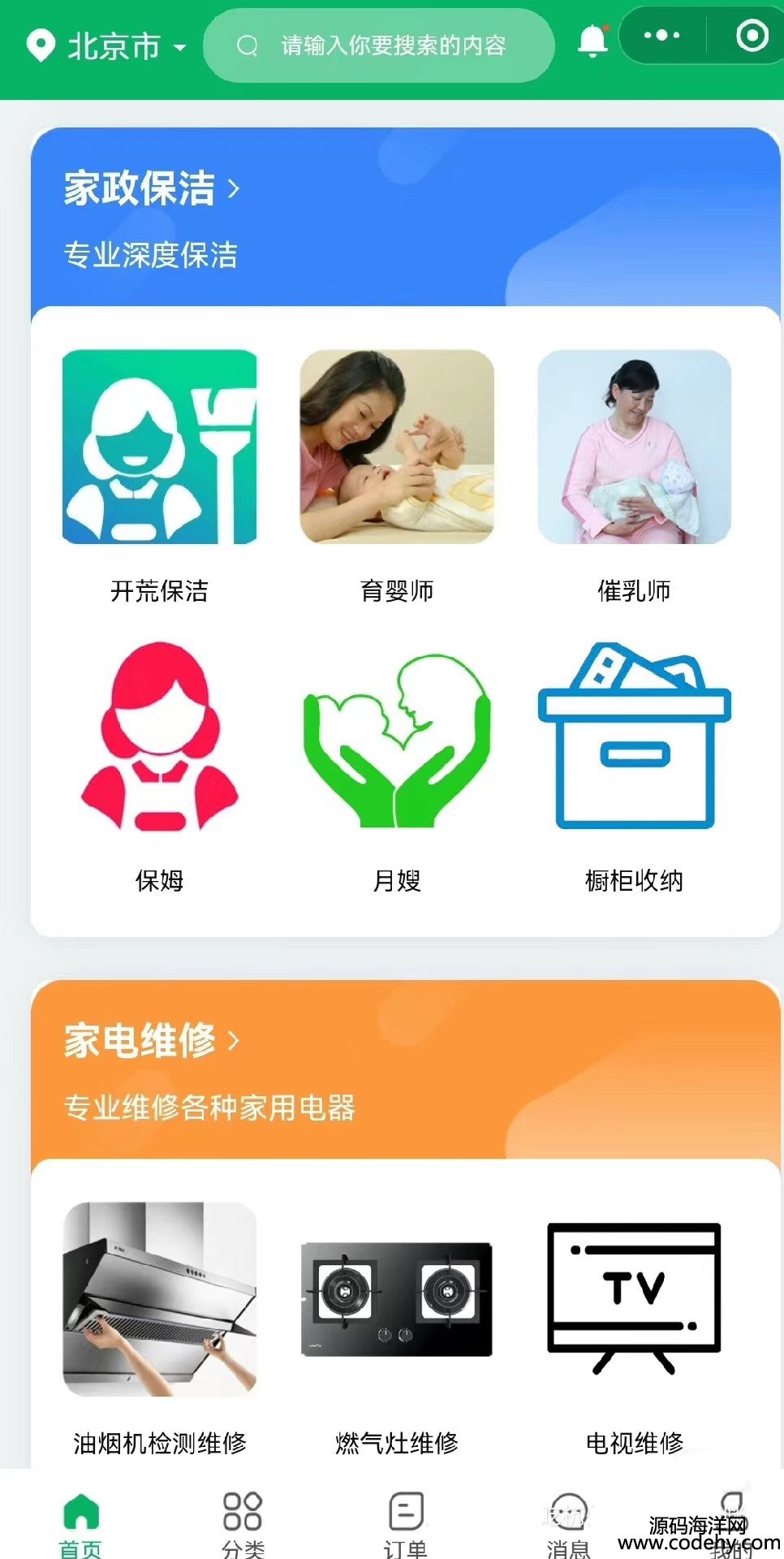784x1559 pixels.
Task: Open the 保姆 service
Action: [160, 767]
